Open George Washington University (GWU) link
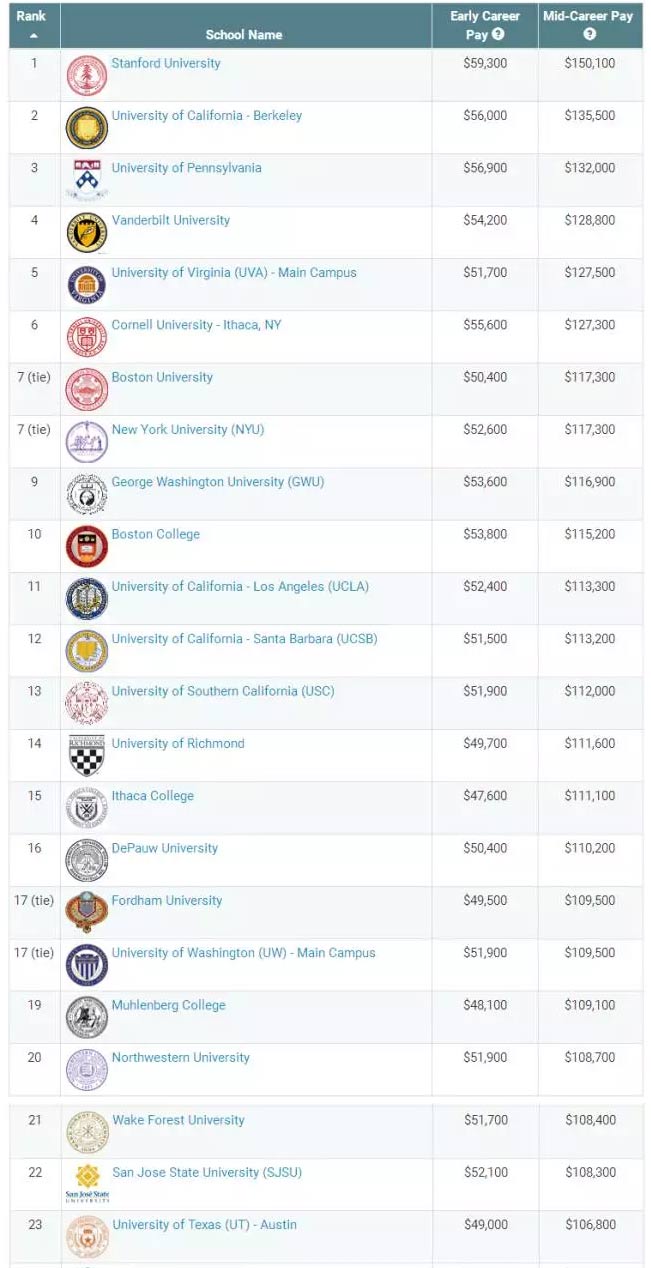 click(218, 482)
